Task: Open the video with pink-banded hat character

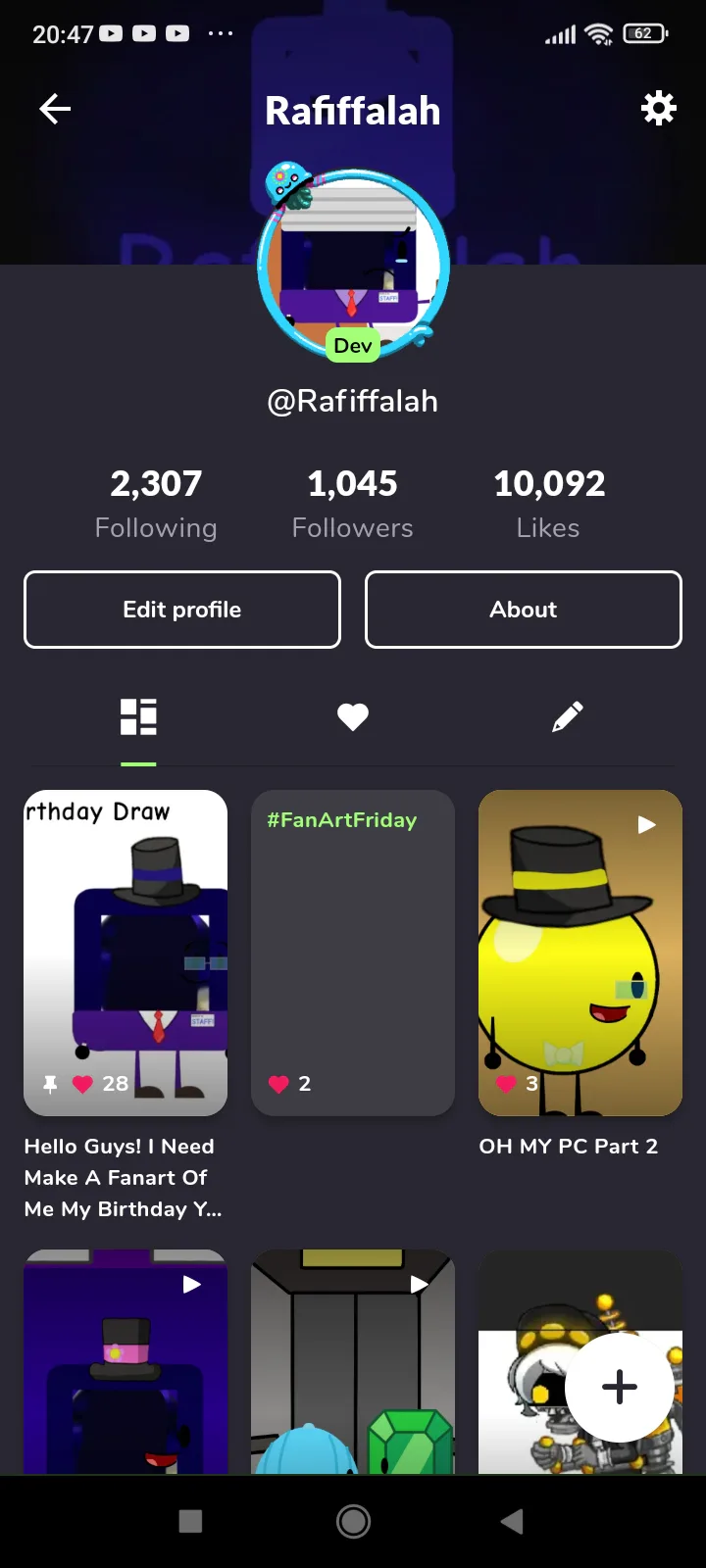Action: pos(126,1362)
